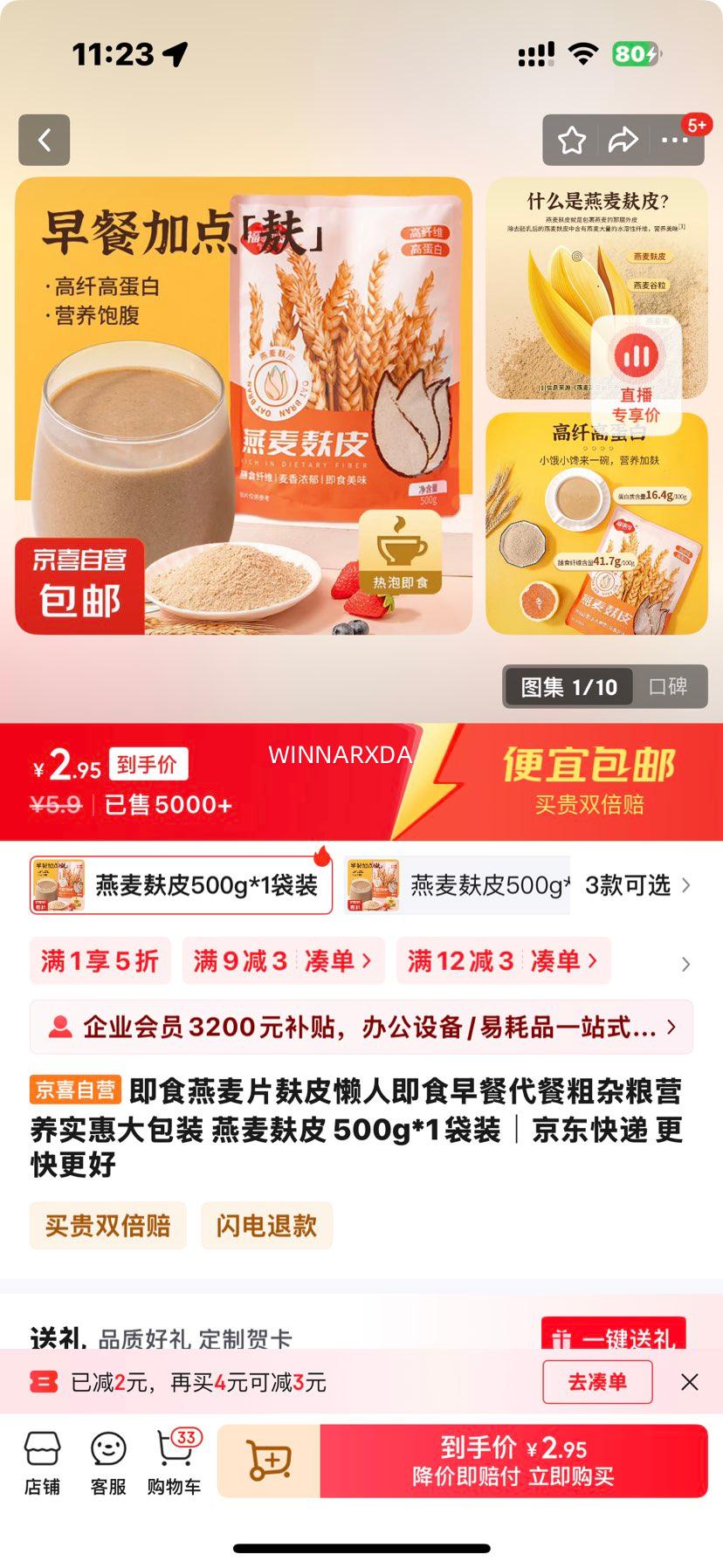Open the share icon at top right
723x1568 pixels.
tap(623, 140)
